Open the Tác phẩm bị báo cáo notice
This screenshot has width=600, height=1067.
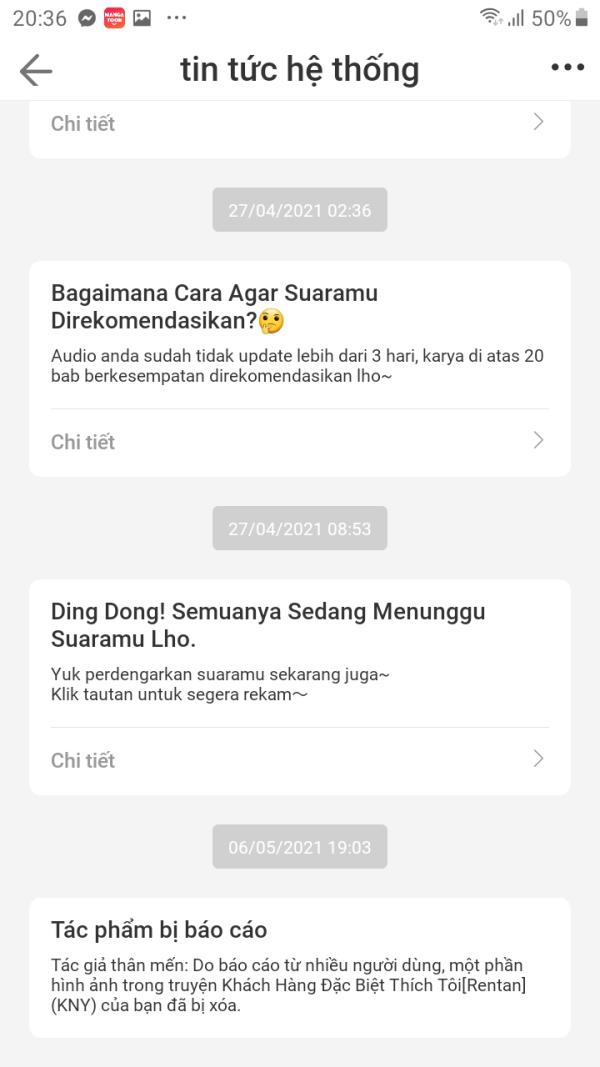(299, 966)
